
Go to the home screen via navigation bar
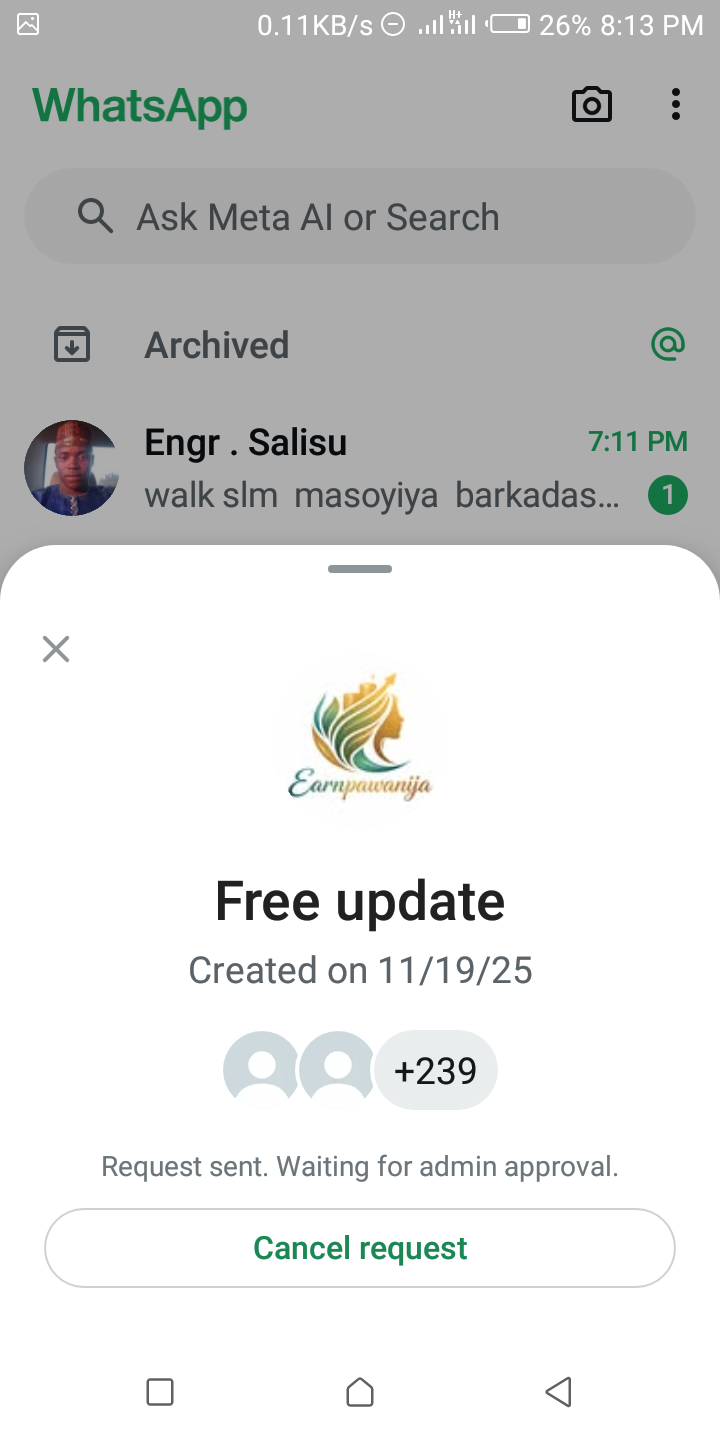tap(360, 1391)
